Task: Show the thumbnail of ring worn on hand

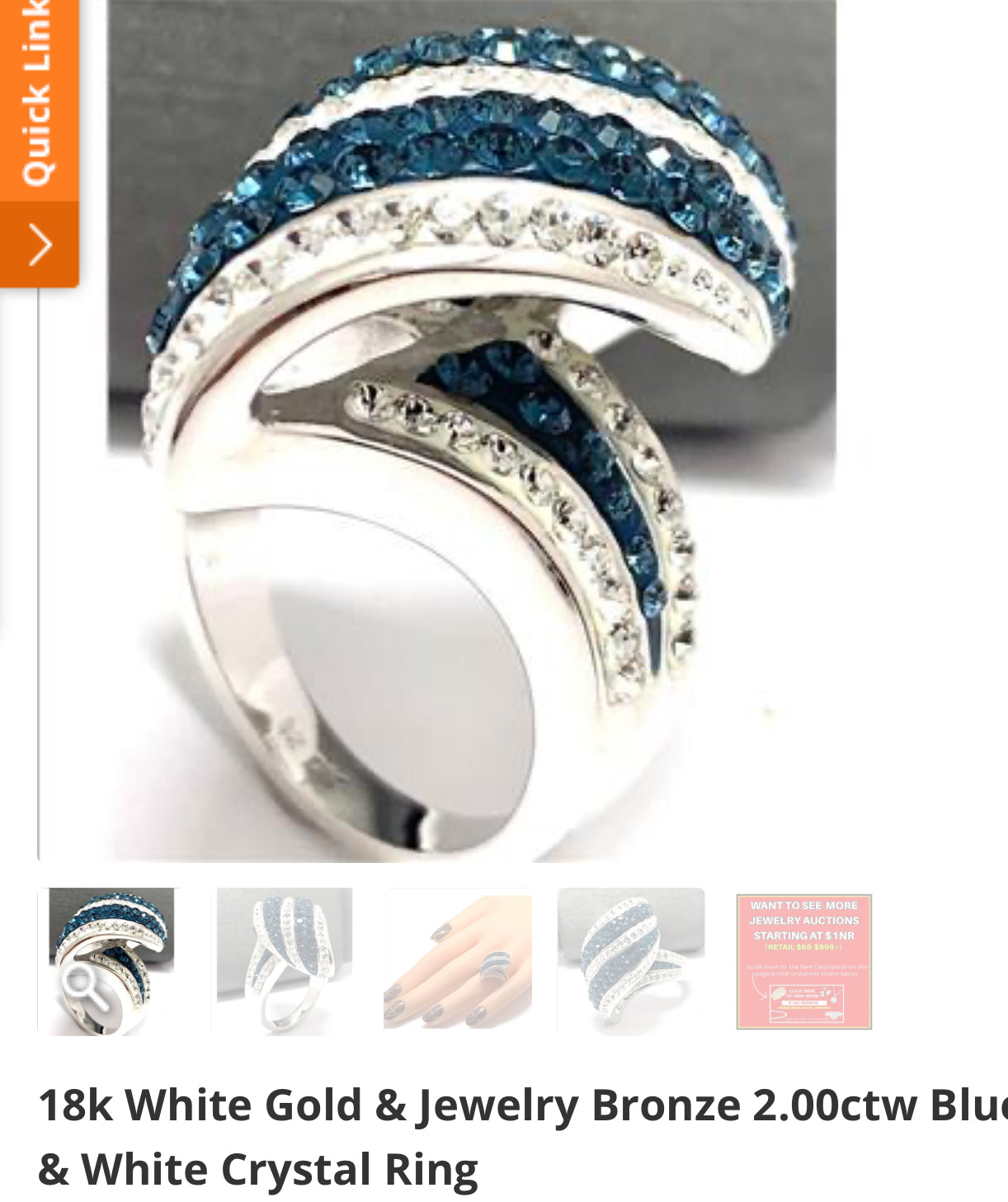Action: (x=458, y=961)
